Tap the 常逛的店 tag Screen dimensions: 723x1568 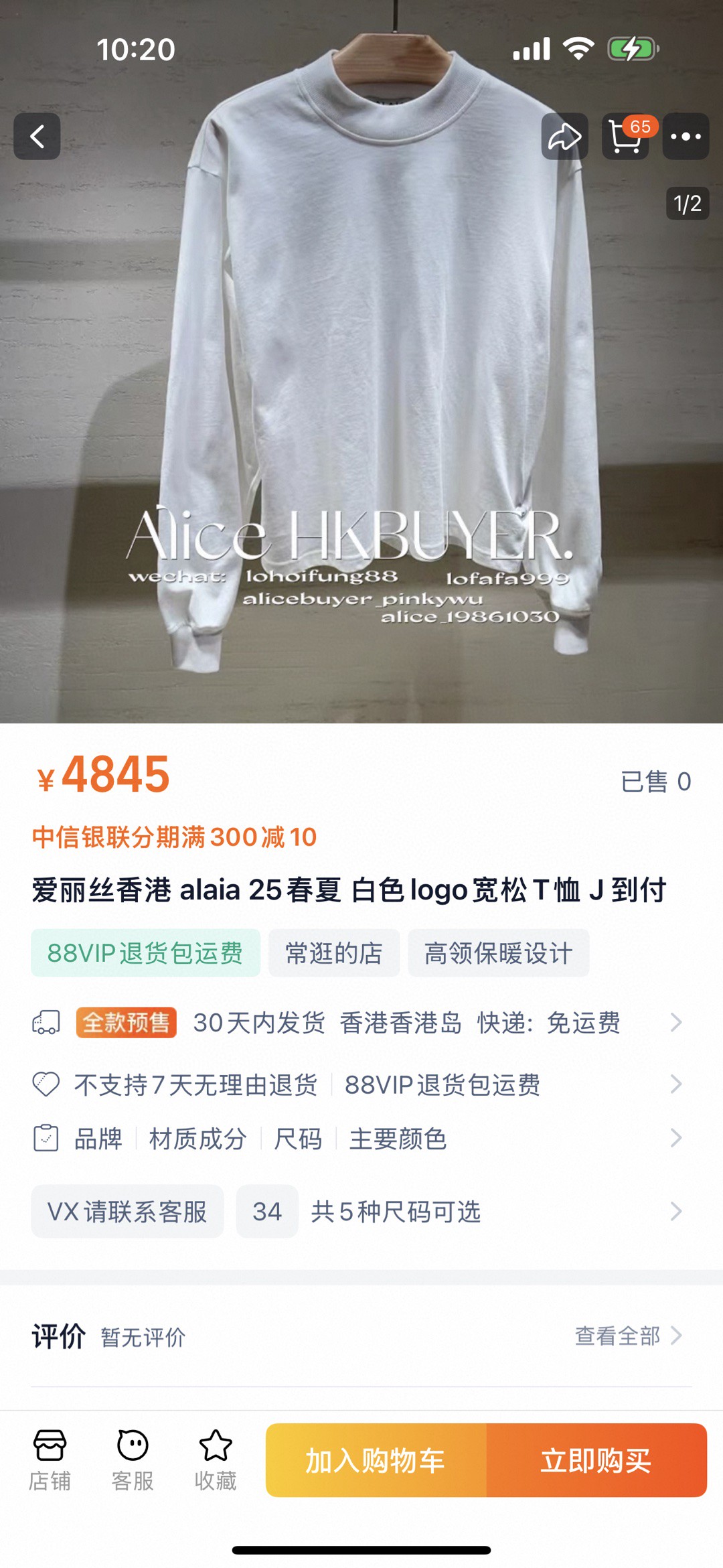click(334, 953)
